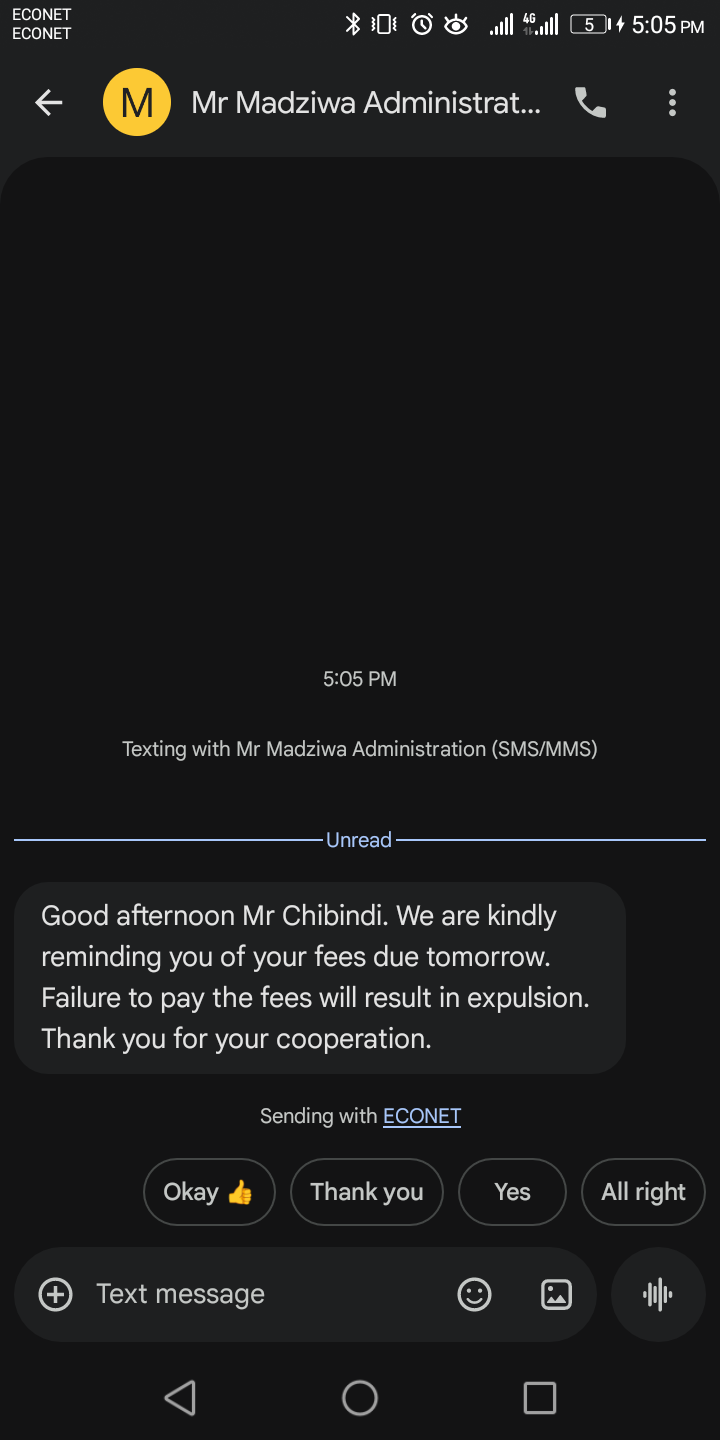Open Mr Madziwa Administration contact details
This screenshot has height=1440, width=720.
tap(365, 102)
